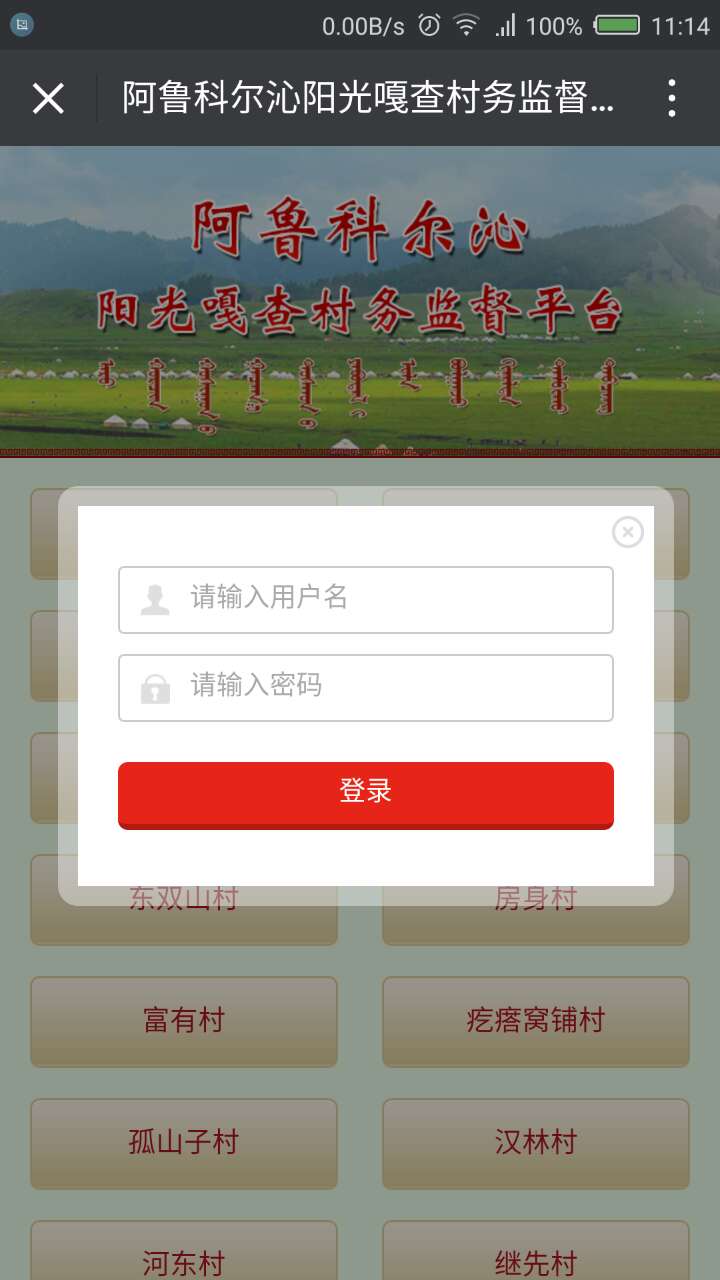
Task: Select 孤山子村 village
Action: tap(184, 1143)
